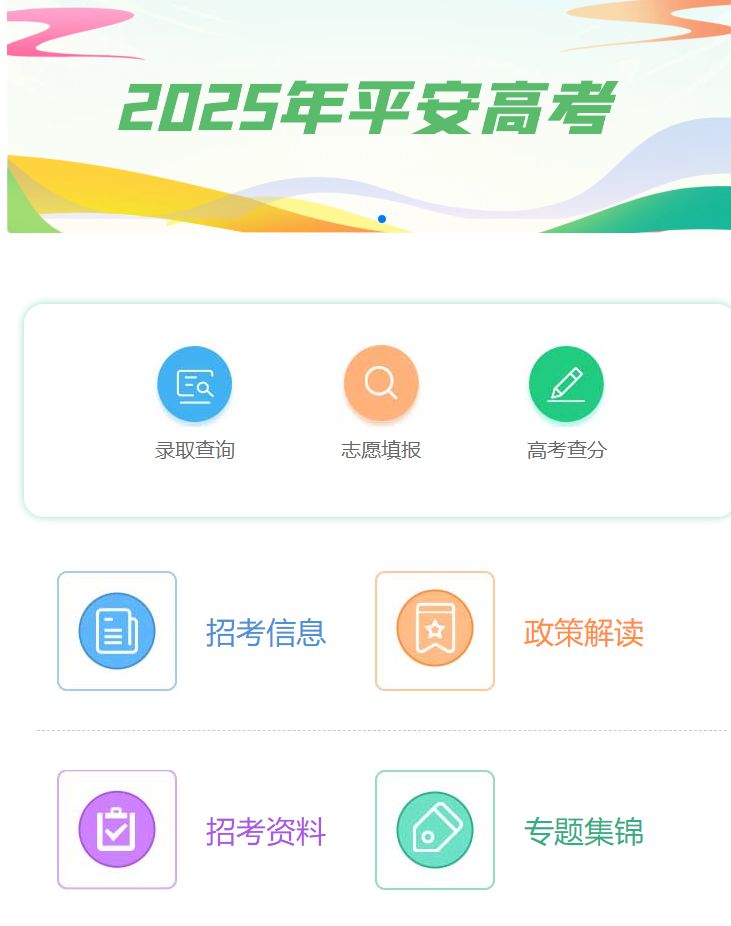Open the 招考资料 clipboard icon
The image size is (731, 926).
coord(116,829)
